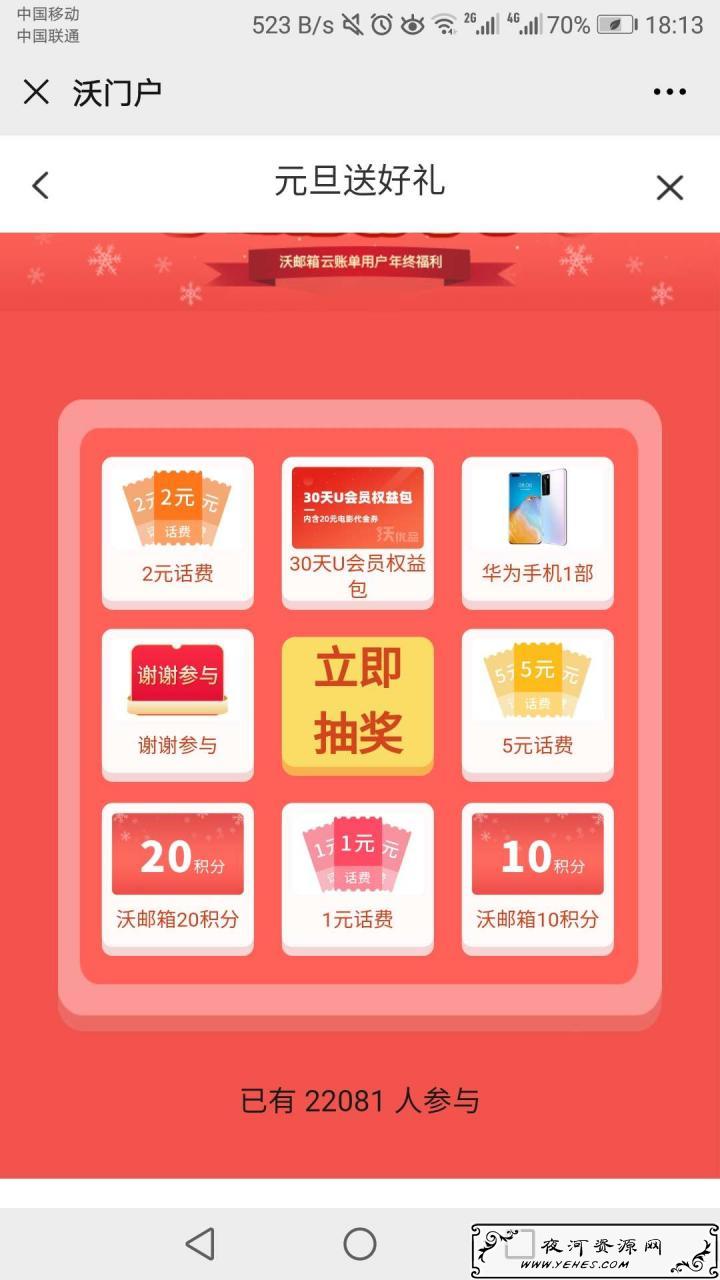The height and width of the screenshot is (1280, 720).
Task: Dismiss the 元旦送好礼 page with X
Action: pyautogui.click(x=669, y=187)
